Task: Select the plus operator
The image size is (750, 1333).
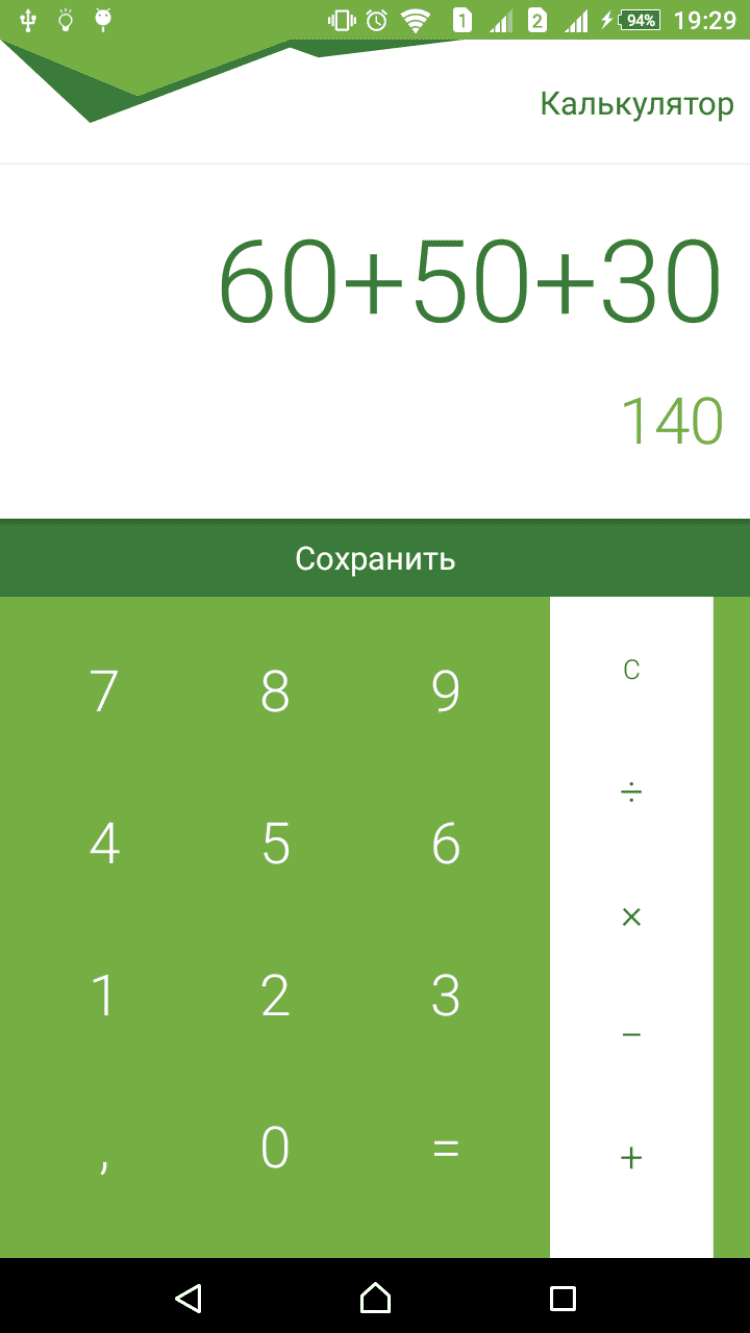Action: [631, 1158]
